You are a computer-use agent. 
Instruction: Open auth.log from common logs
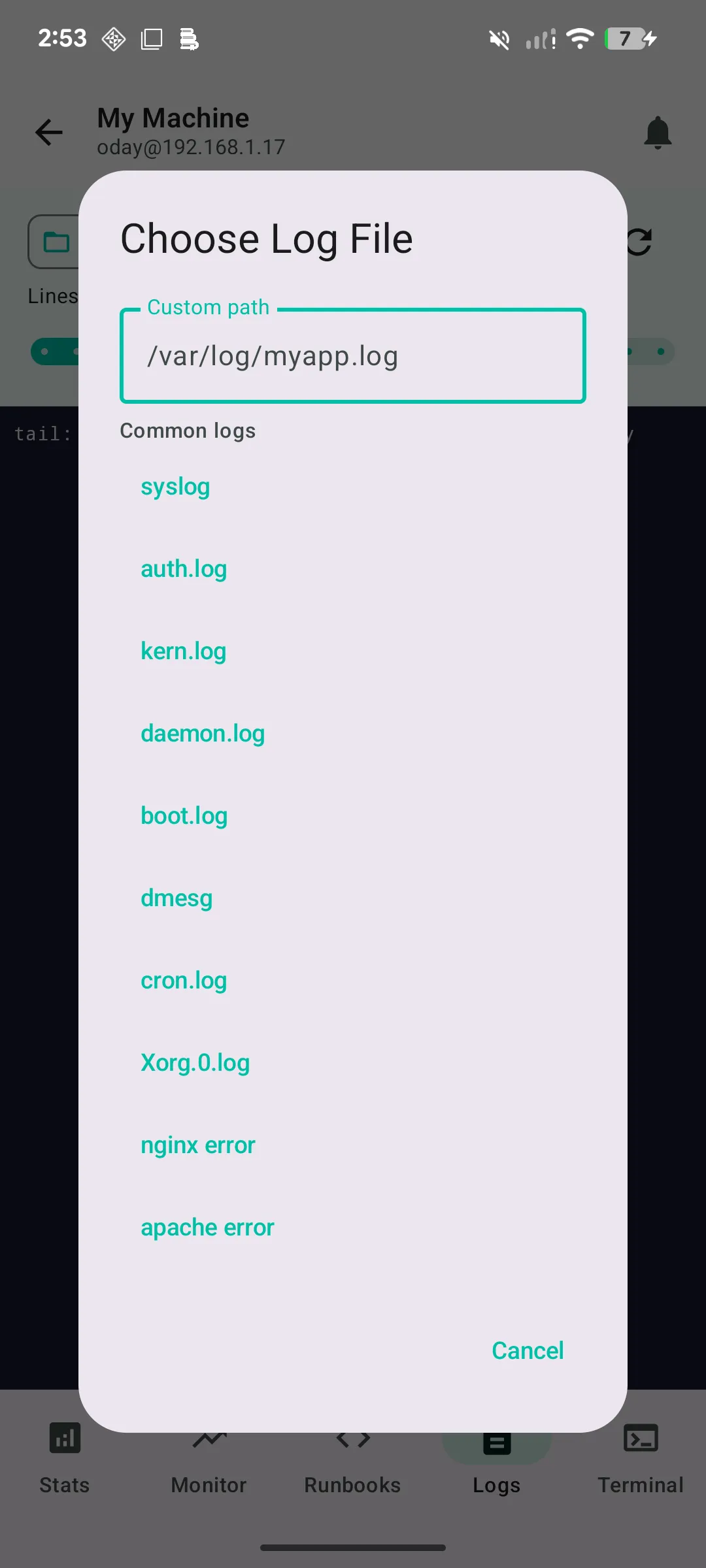[184, 568]
